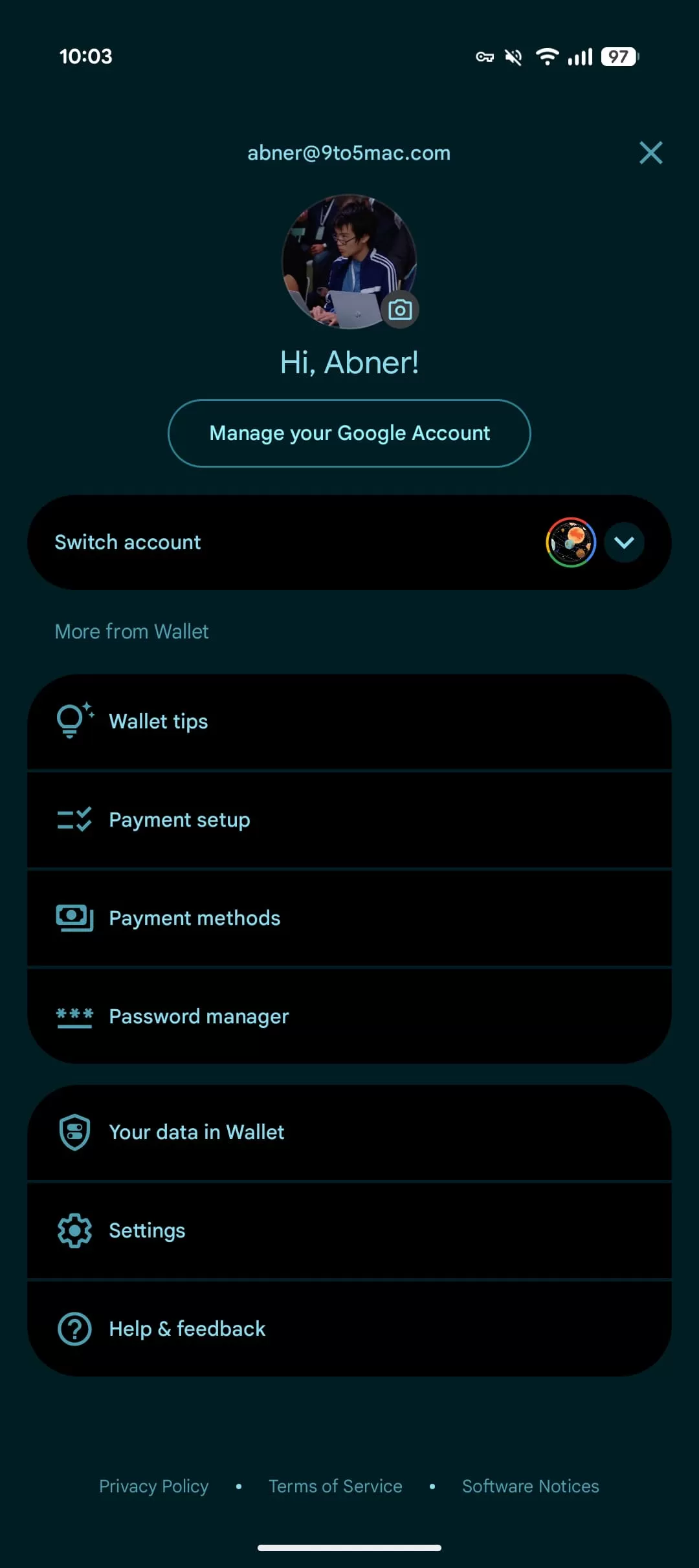This screenshot has width=699, height=1568.
Task: Open Help & feedback
Action: click(x=349, y=1329)
